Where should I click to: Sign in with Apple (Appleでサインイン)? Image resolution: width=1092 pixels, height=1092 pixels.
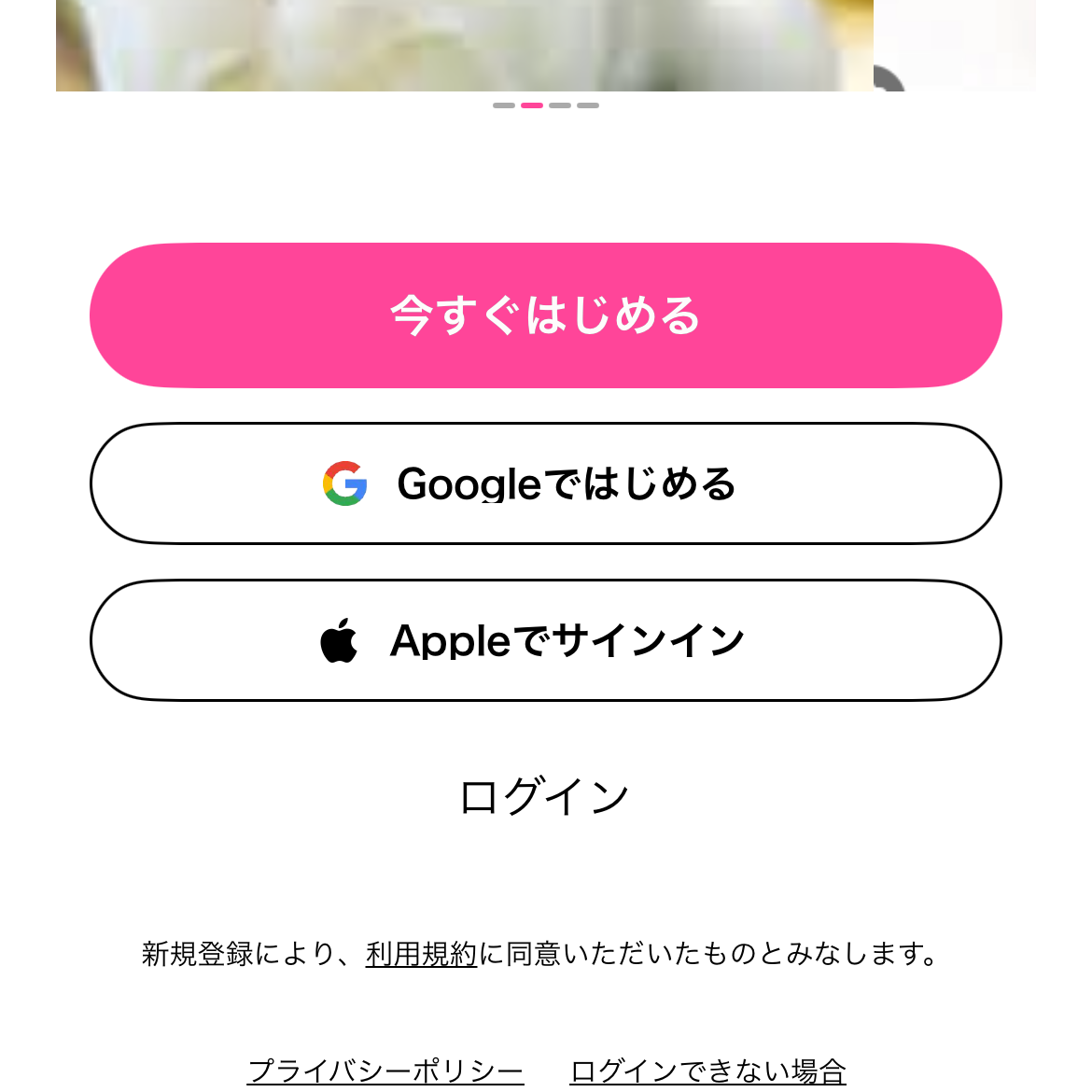tap(545, 640)
